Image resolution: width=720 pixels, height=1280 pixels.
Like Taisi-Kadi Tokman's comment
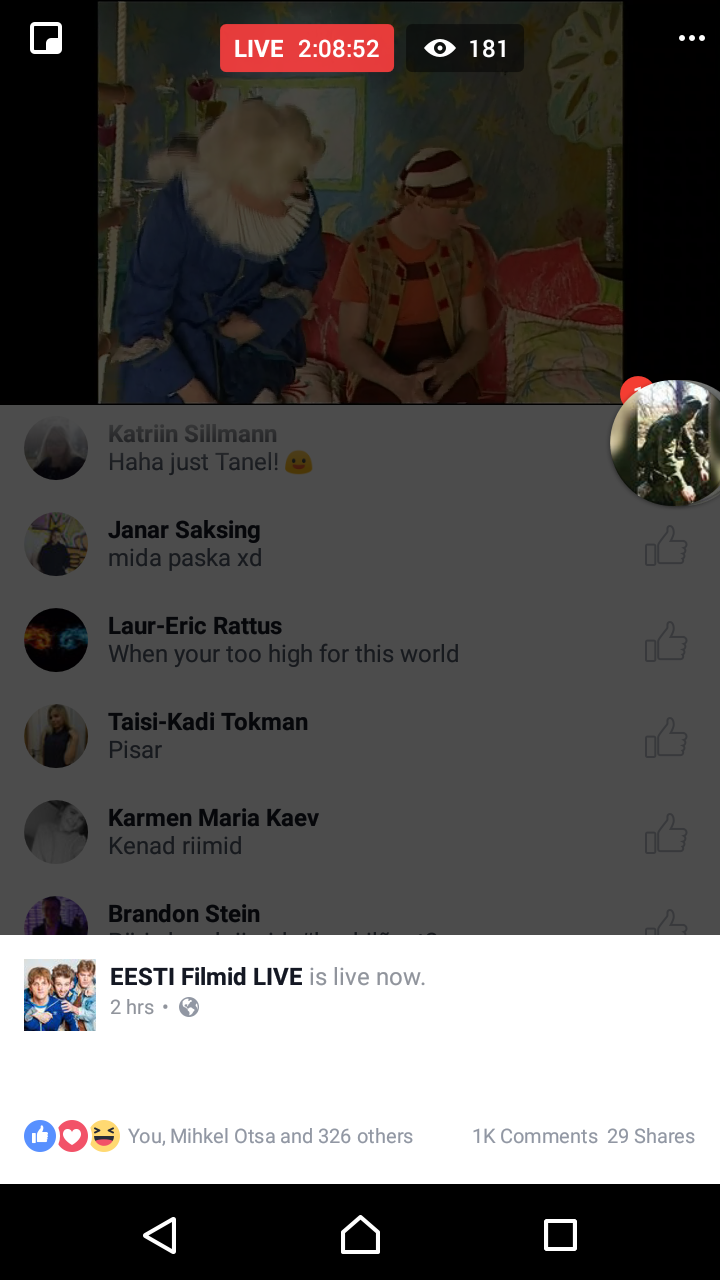(x=666, y=737)
